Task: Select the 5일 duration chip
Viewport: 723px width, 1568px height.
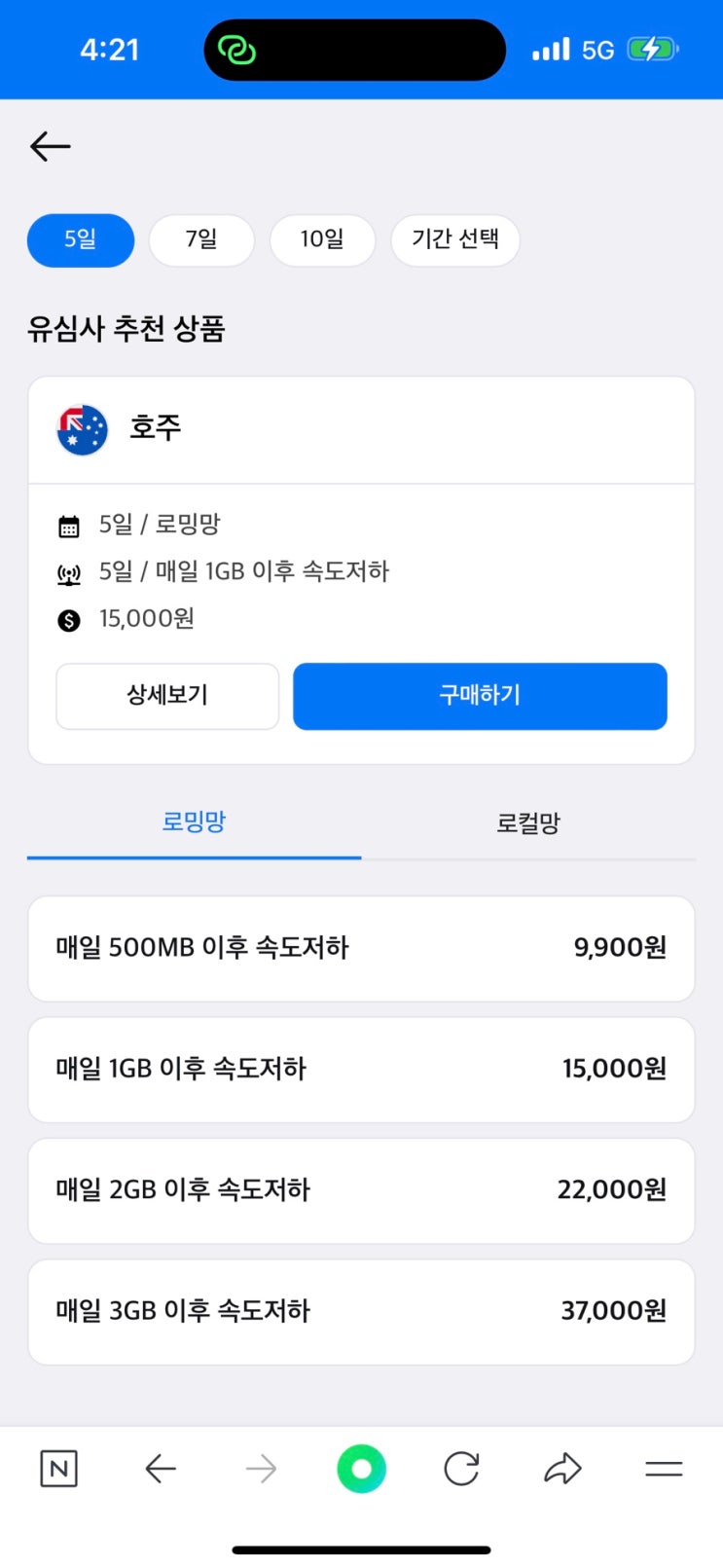Action: click(81, 239)
